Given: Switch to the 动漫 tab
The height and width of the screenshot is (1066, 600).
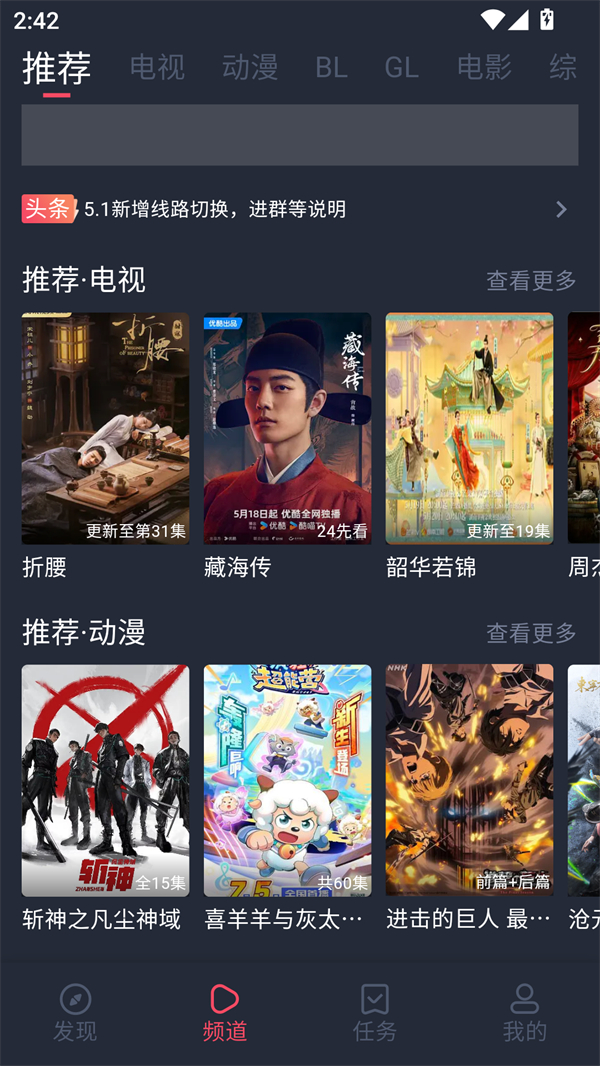Looking at the screenshot, I should tap(250, 67).
